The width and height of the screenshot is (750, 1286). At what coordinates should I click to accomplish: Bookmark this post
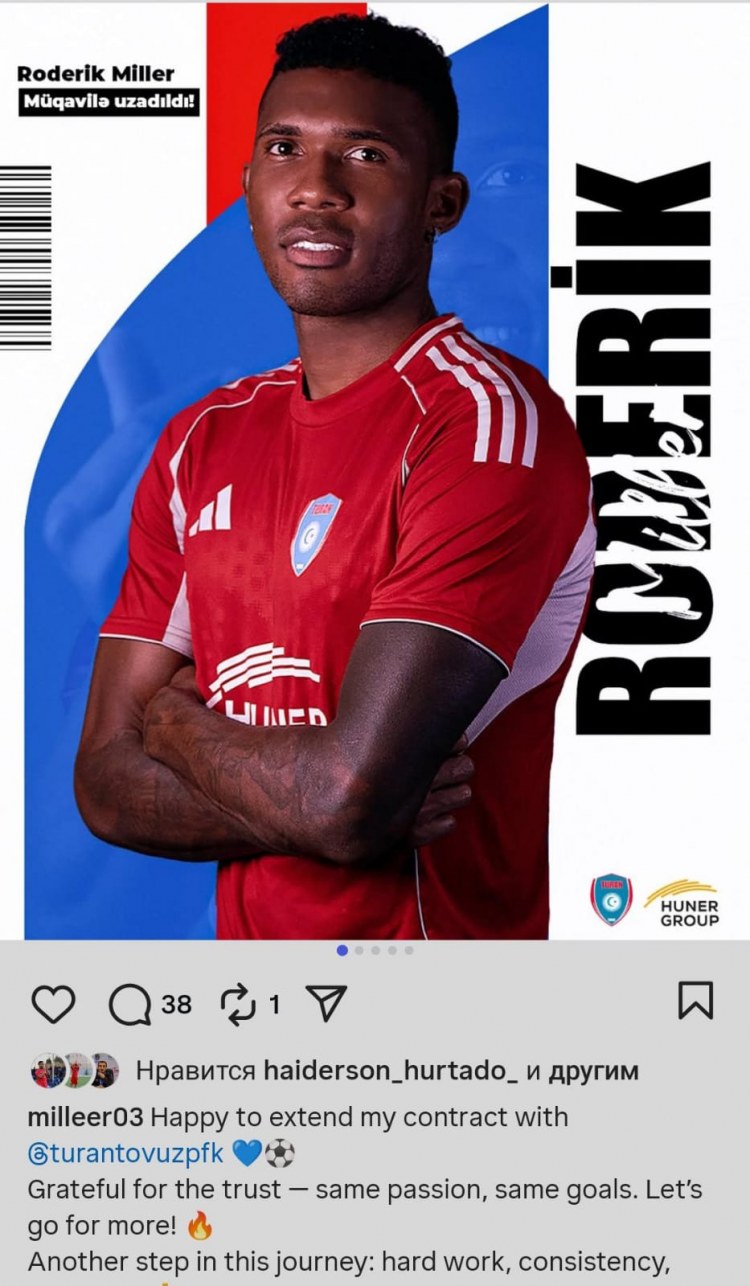[x=696, y=1001]
